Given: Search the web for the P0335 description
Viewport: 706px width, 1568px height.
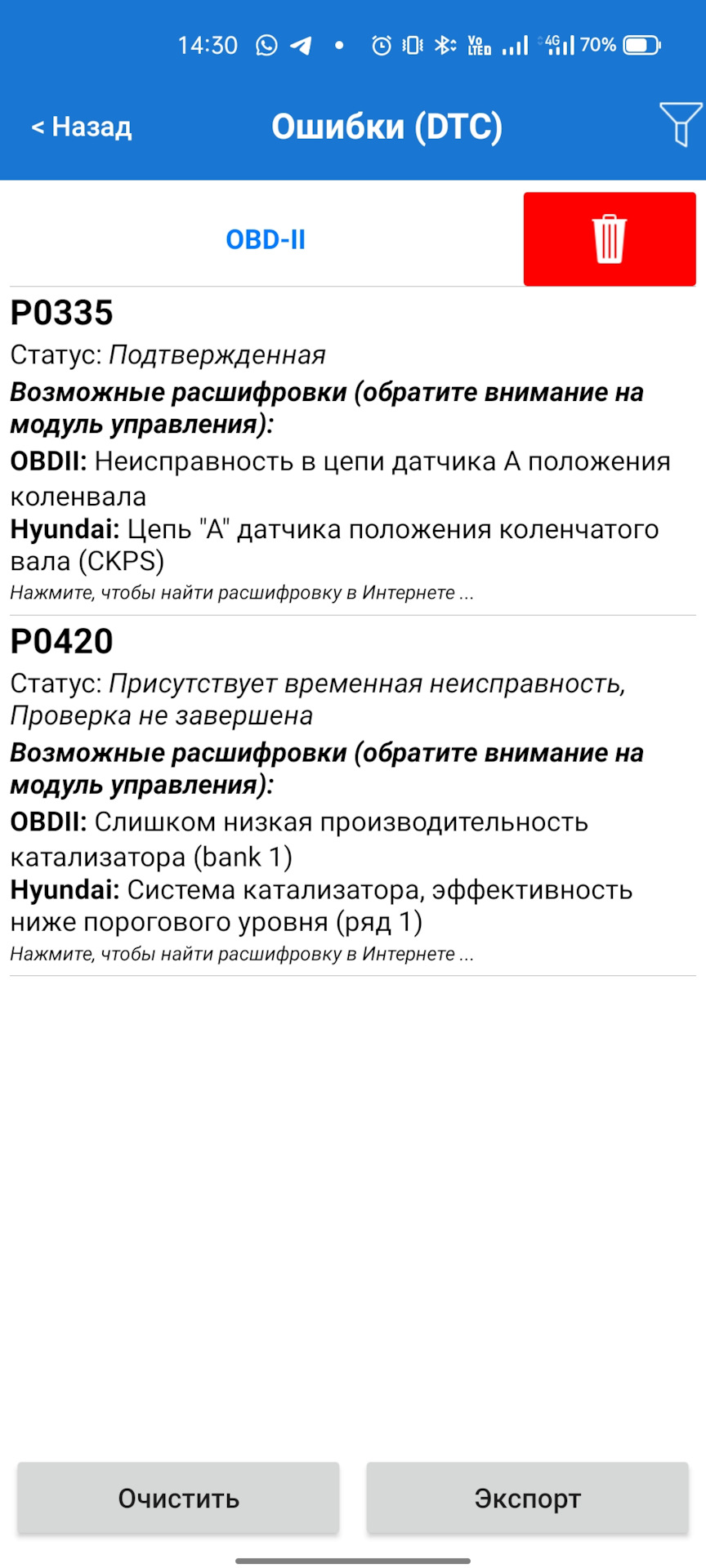Looking at the screenshot, I should (242, 593).
